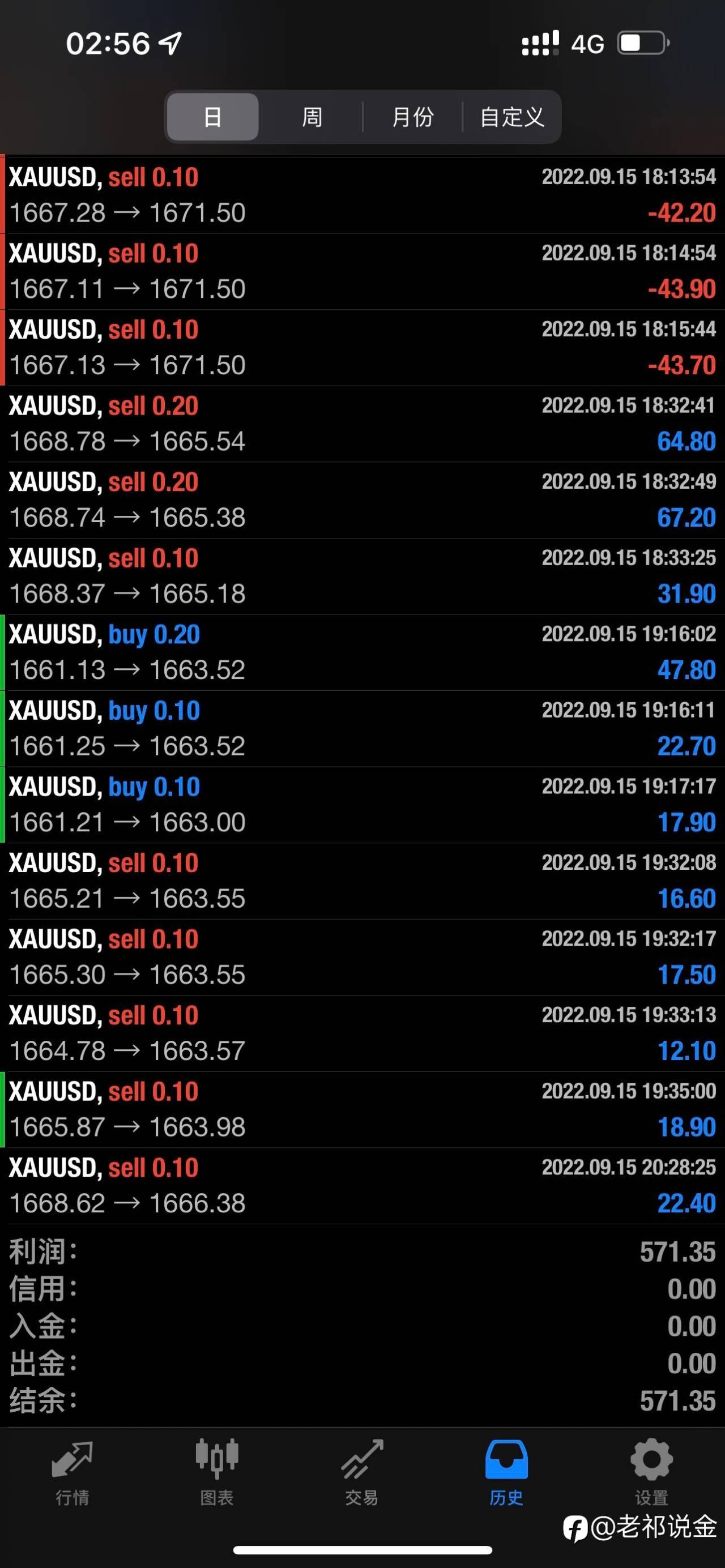This screenshot has height=1568, width=725.
Task: Expand the sell trade closed at 20:28:25
Action: [x=362, y=1186]
